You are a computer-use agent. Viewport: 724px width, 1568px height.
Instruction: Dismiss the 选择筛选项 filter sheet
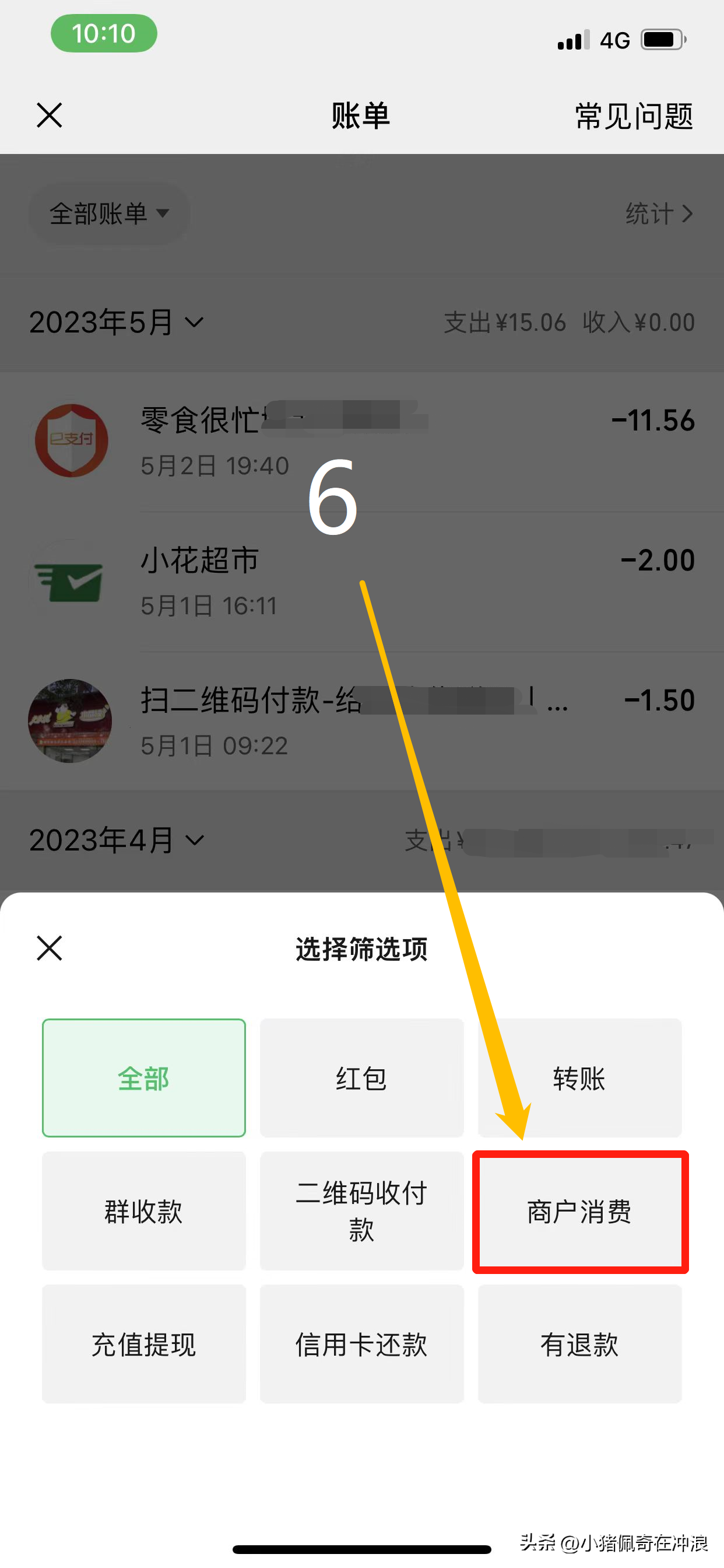coord(50,948)
